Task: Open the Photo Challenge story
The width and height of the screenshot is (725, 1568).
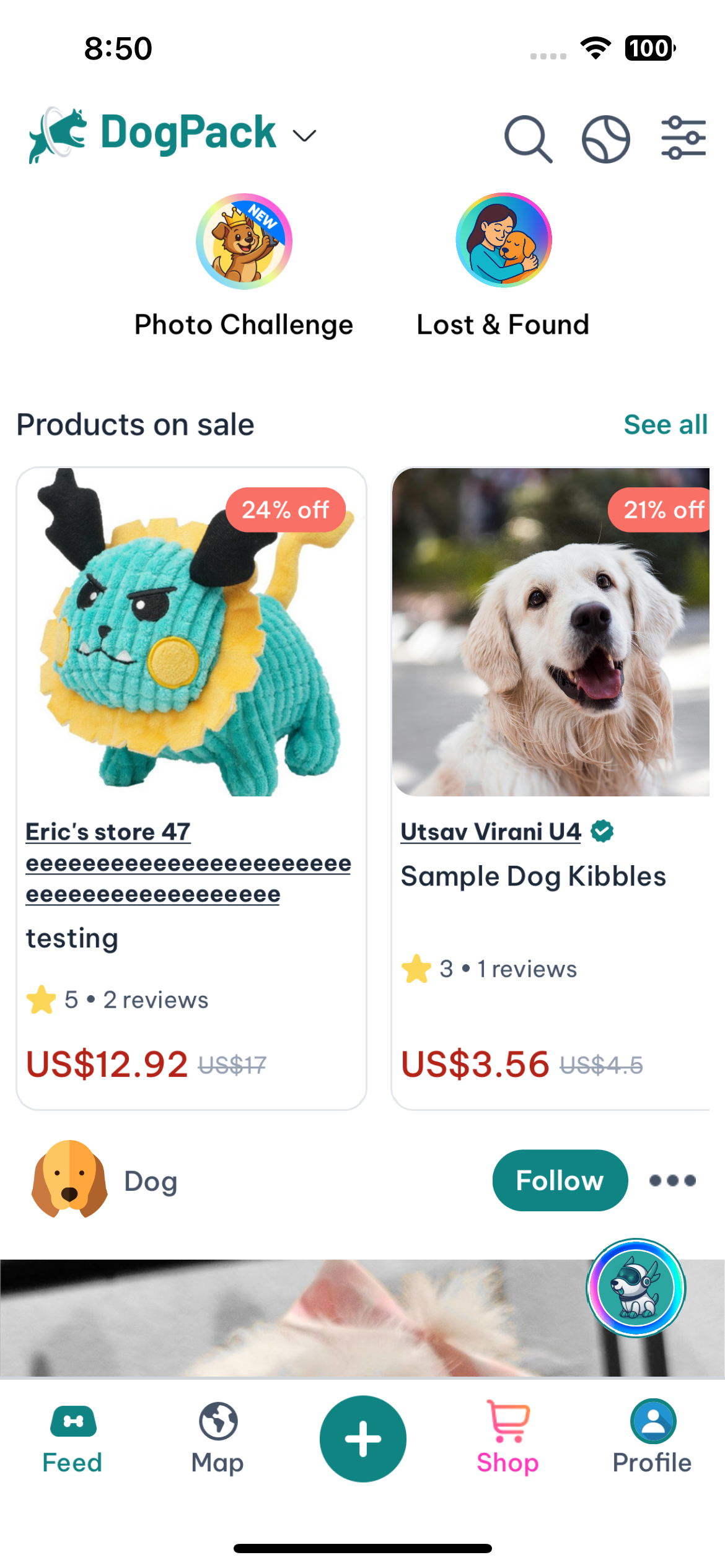Action: [244, 241]
